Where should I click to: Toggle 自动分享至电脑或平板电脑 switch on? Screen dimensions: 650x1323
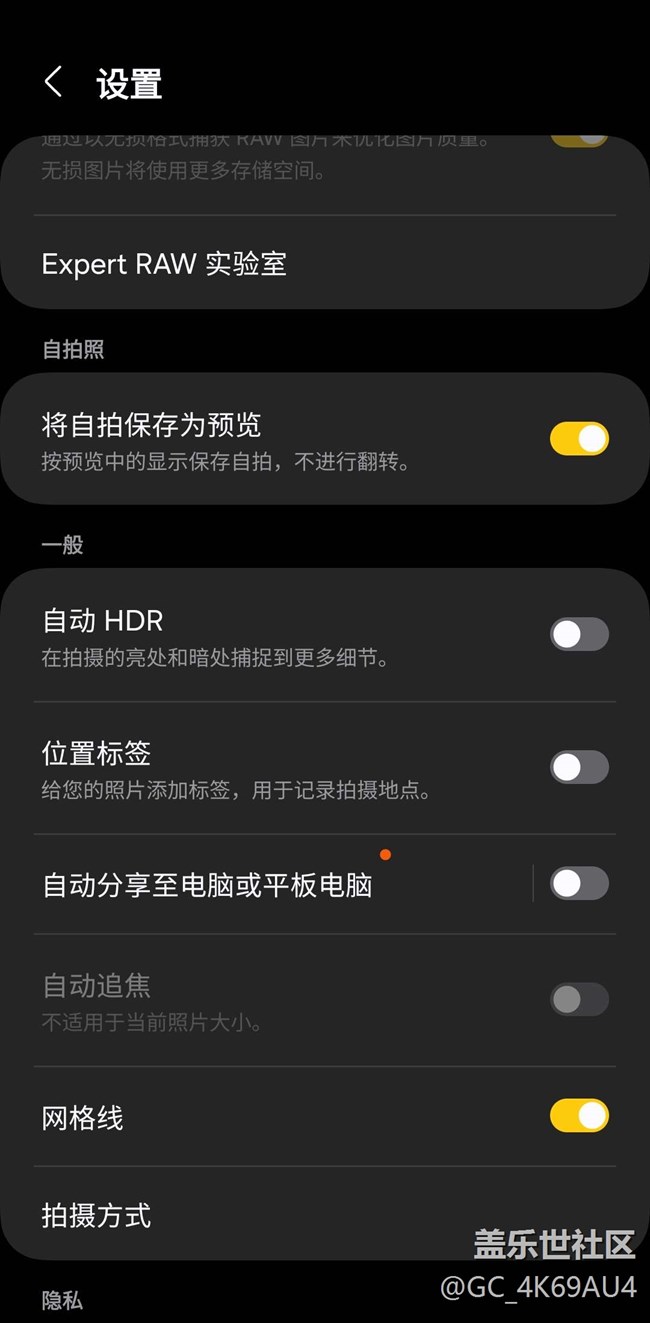click(x=579, y=884)
